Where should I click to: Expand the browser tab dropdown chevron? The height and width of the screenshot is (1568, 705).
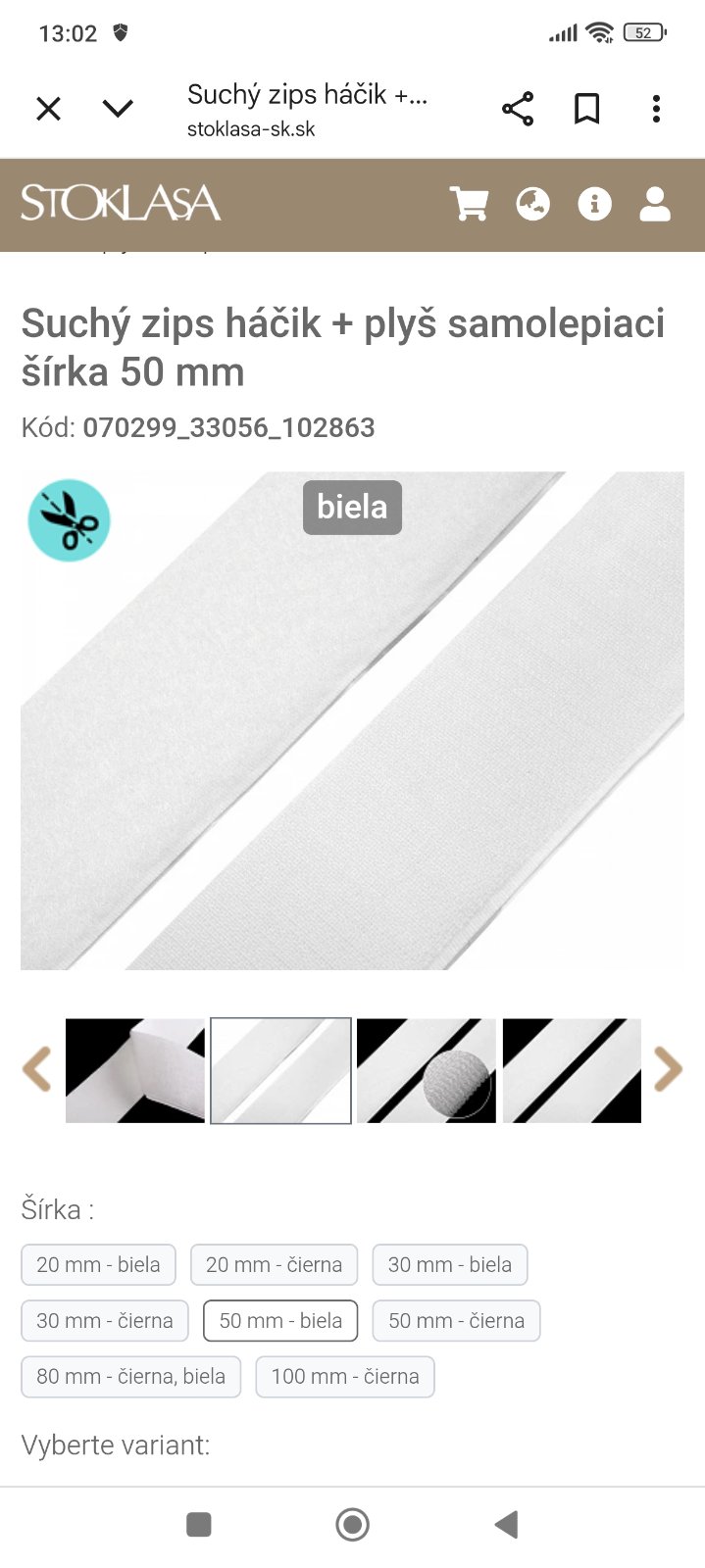118,109
